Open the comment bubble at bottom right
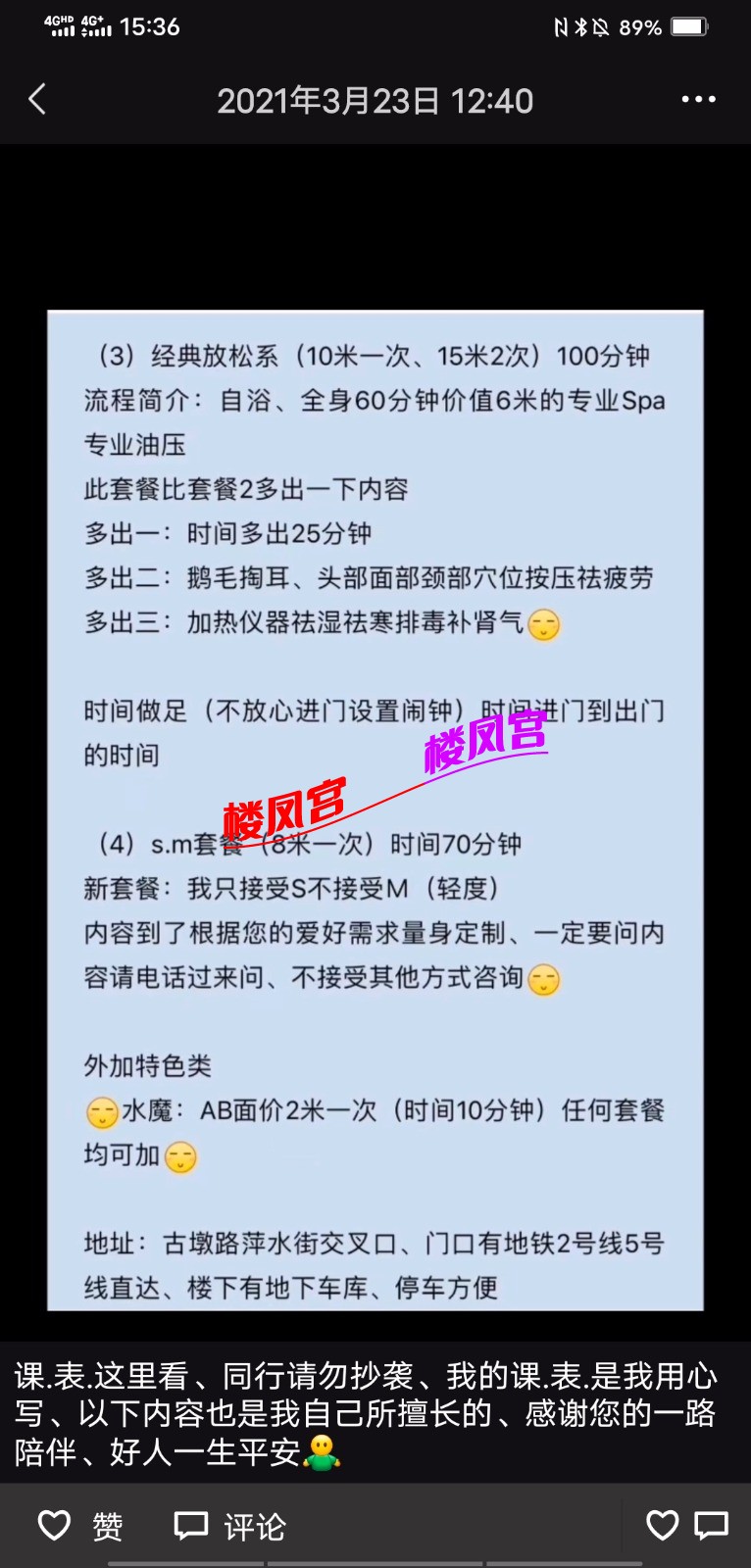The image size is (751, 1568). (x=711, y=1525)
